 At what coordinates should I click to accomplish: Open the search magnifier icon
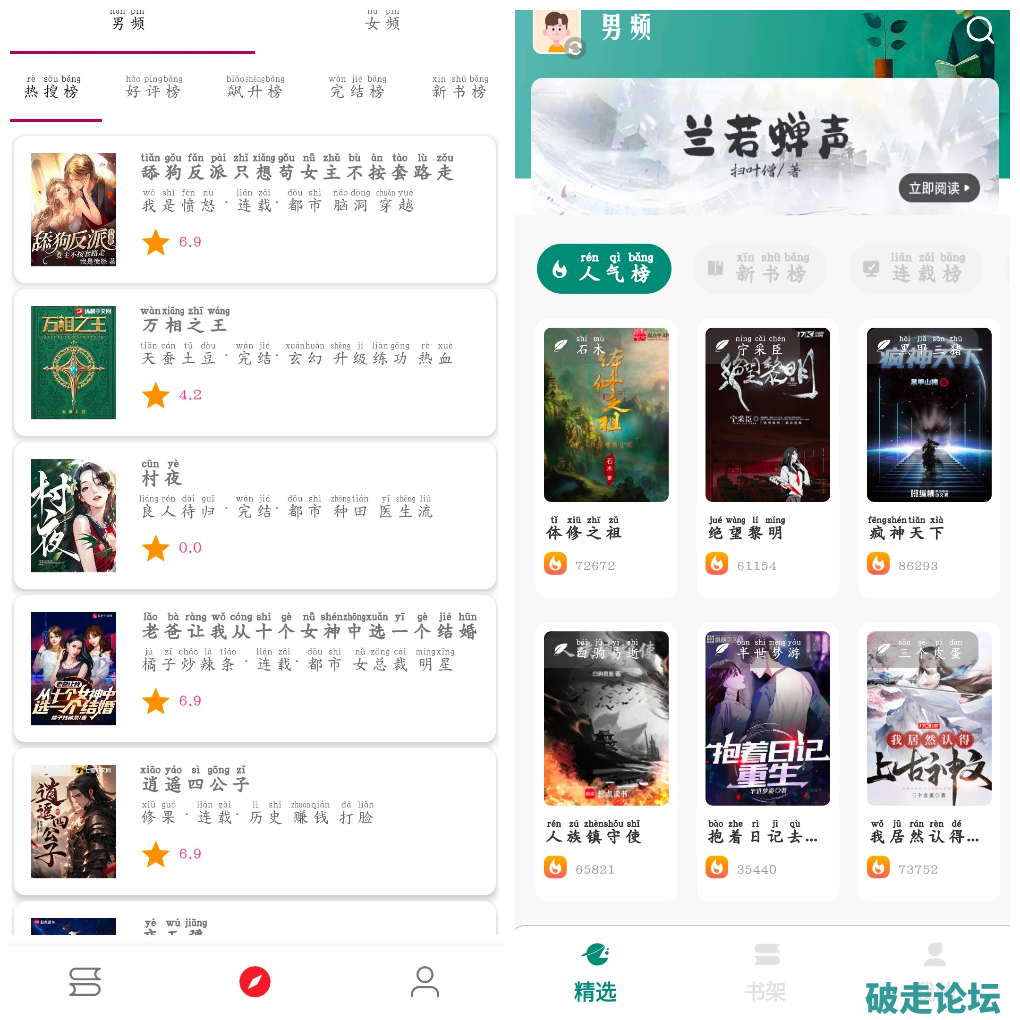[x=980, y=31]
